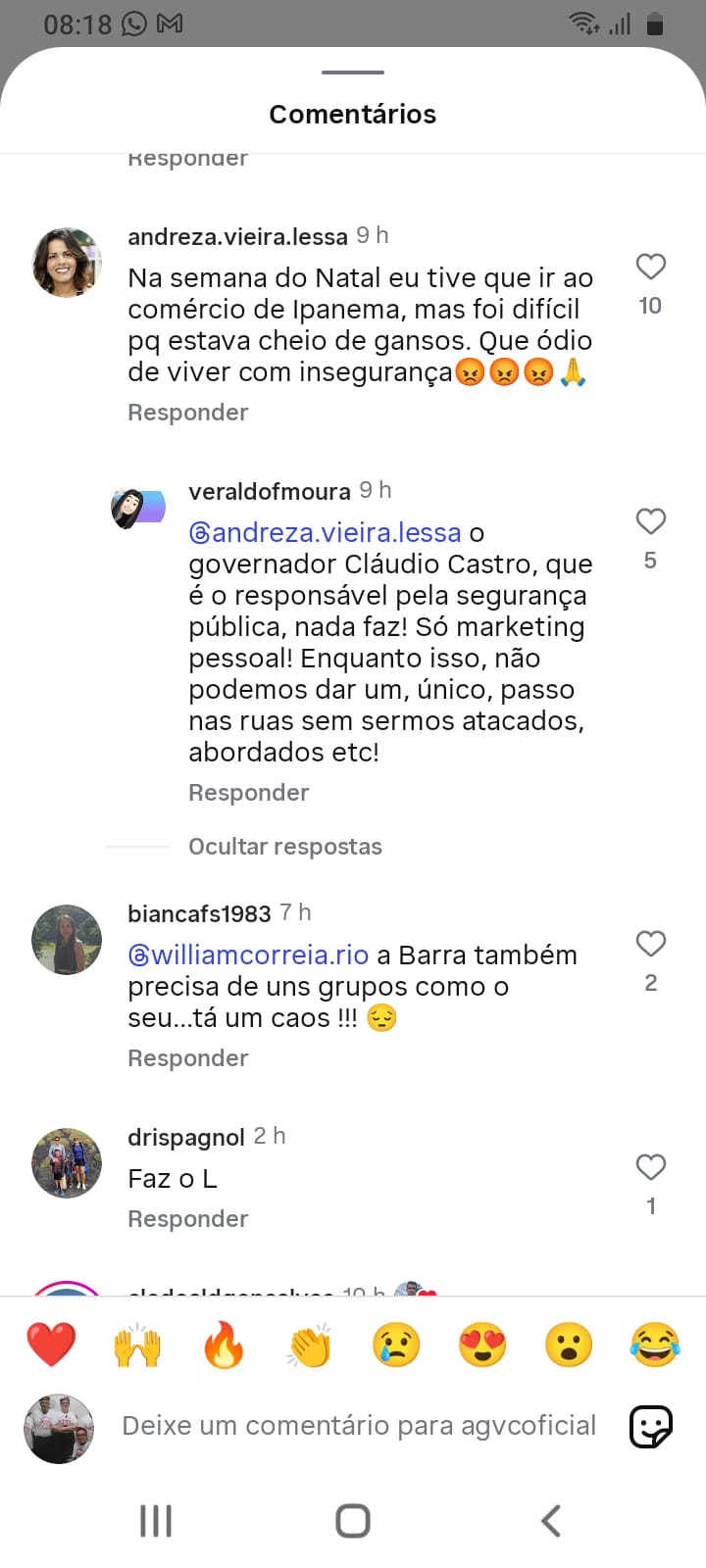Tap the comment field for agvcoficial
This screenshot has width=706, height=1568.
point(358,1426)
